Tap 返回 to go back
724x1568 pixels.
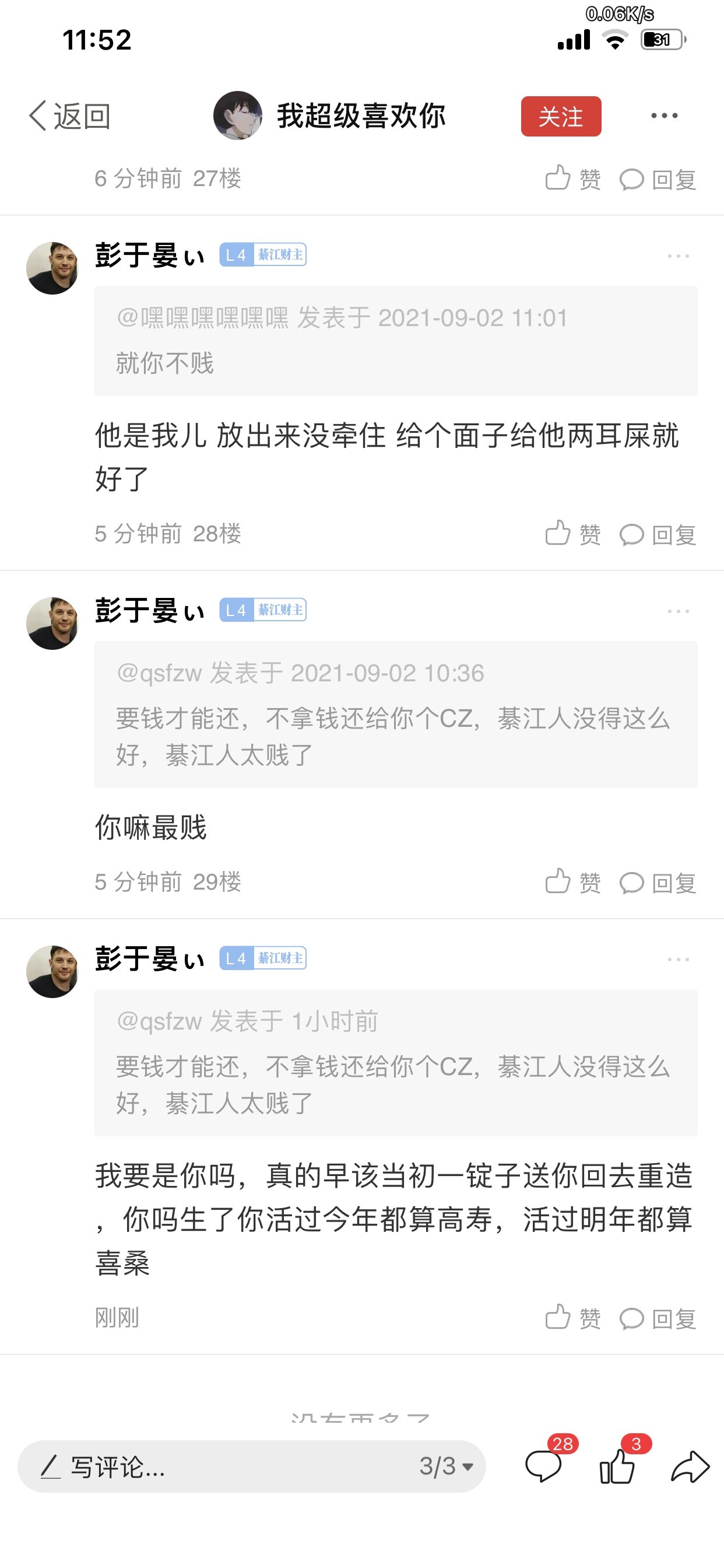click(x=69, y=116)
